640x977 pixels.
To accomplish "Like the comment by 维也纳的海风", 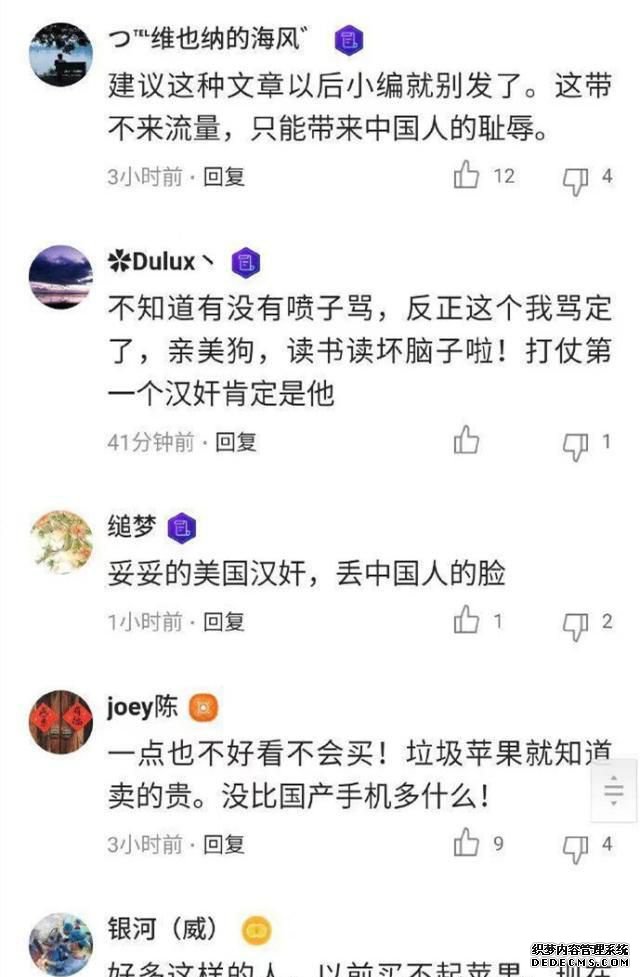I will tap(467, 177).
